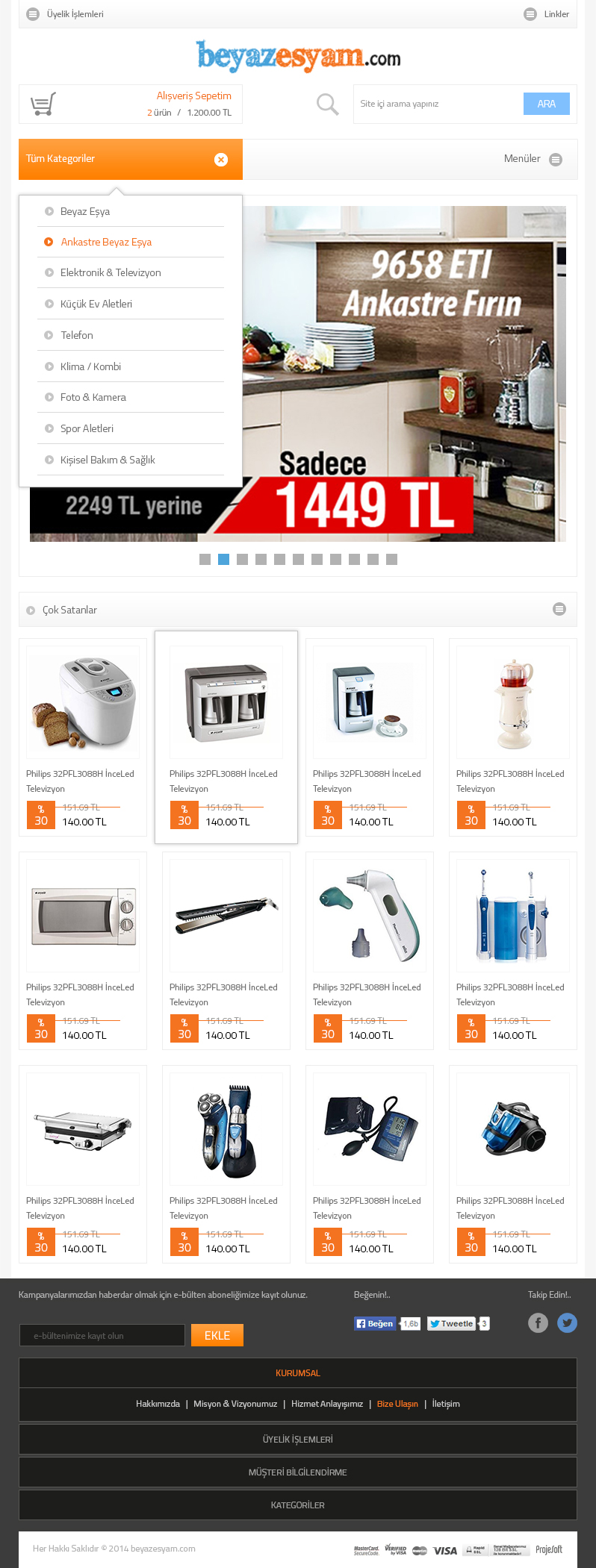Tap the EKLE subscribe button
596x1568 pixels.
217,1335
